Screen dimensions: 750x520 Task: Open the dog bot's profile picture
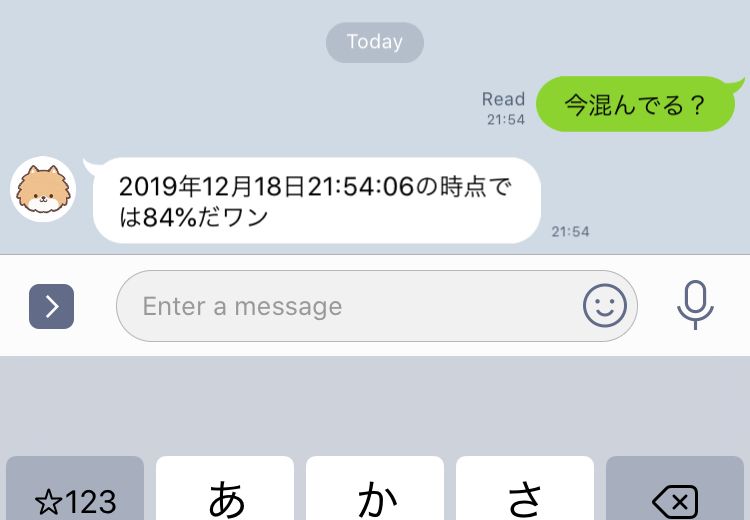(x=43, y=188)
